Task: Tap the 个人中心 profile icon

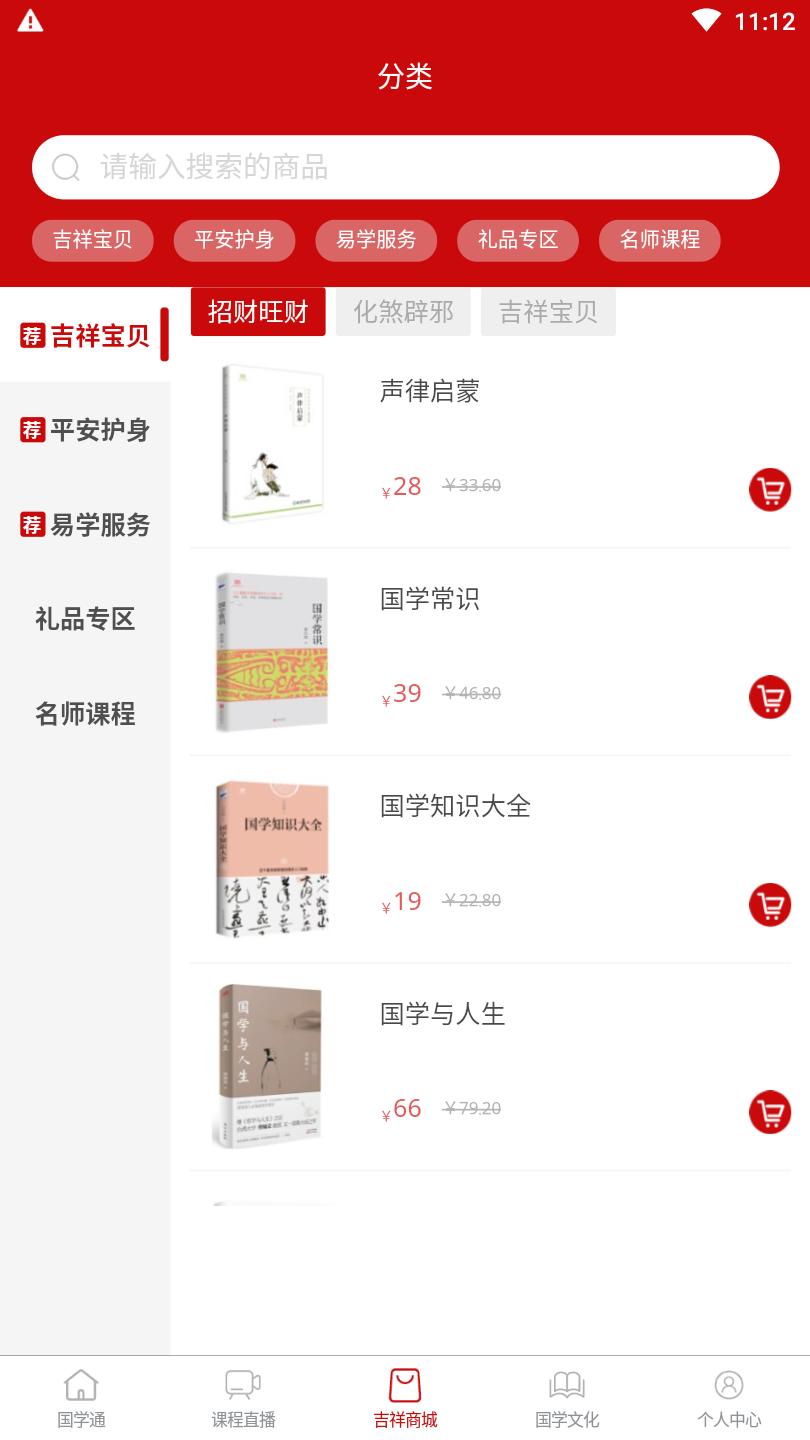Action: pyautogui.click(x=729, y=1384)
